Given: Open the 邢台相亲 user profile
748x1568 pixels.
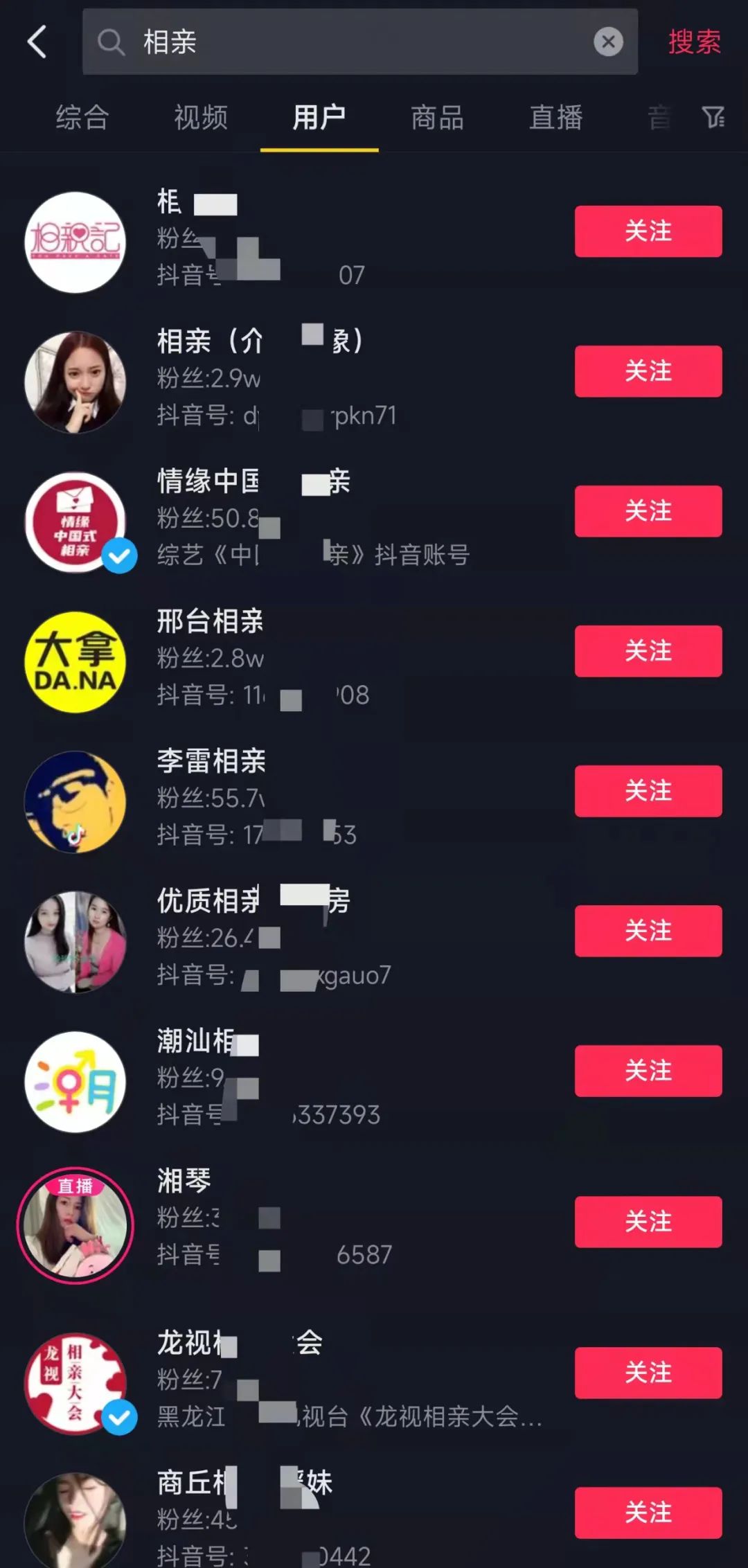Looking at the screenshot, I should [x=210, y=621].
